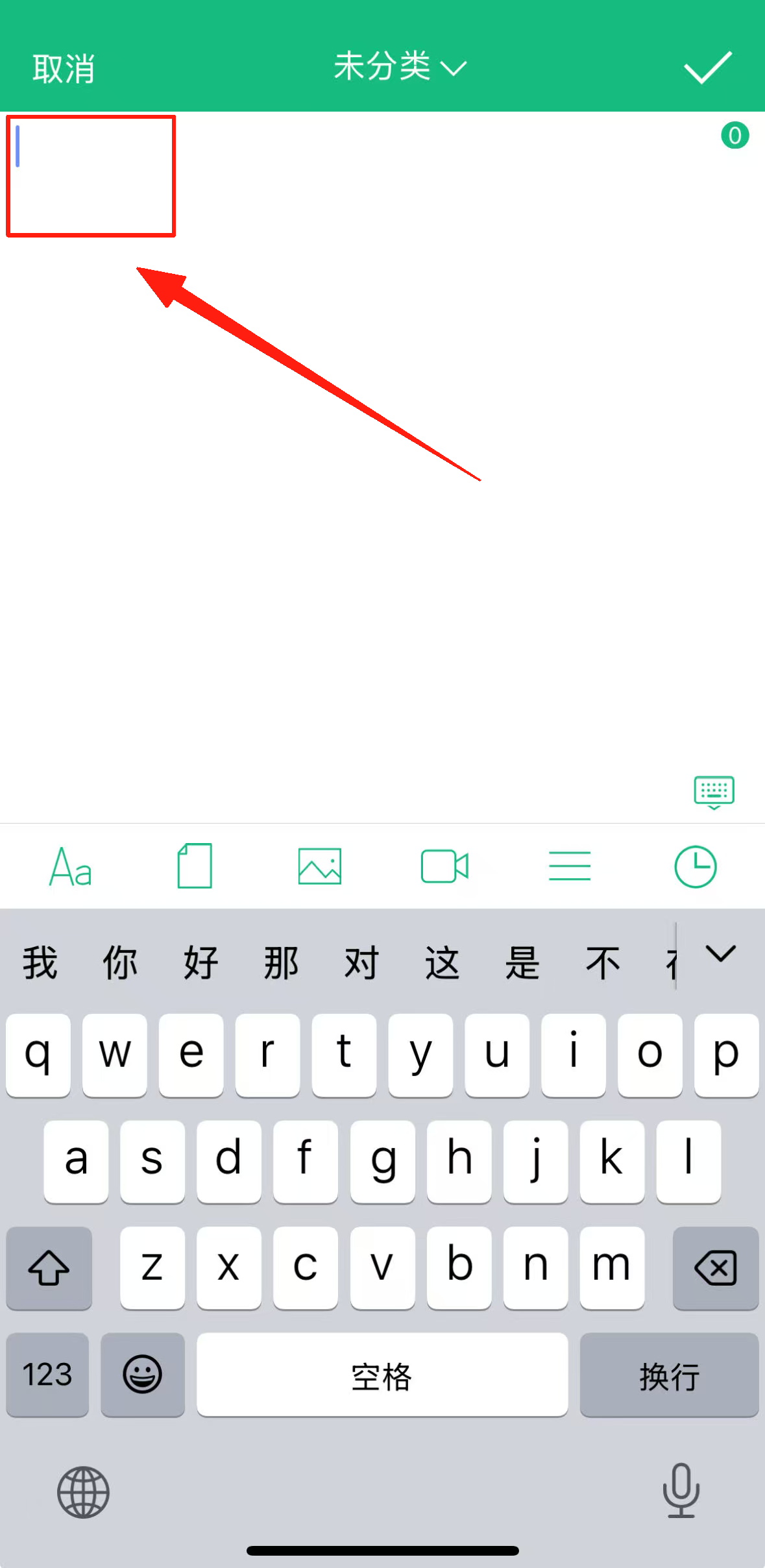Start dictation with the microphone
The width and height of the screenshot is (765, 1568).
point(681,1491)
